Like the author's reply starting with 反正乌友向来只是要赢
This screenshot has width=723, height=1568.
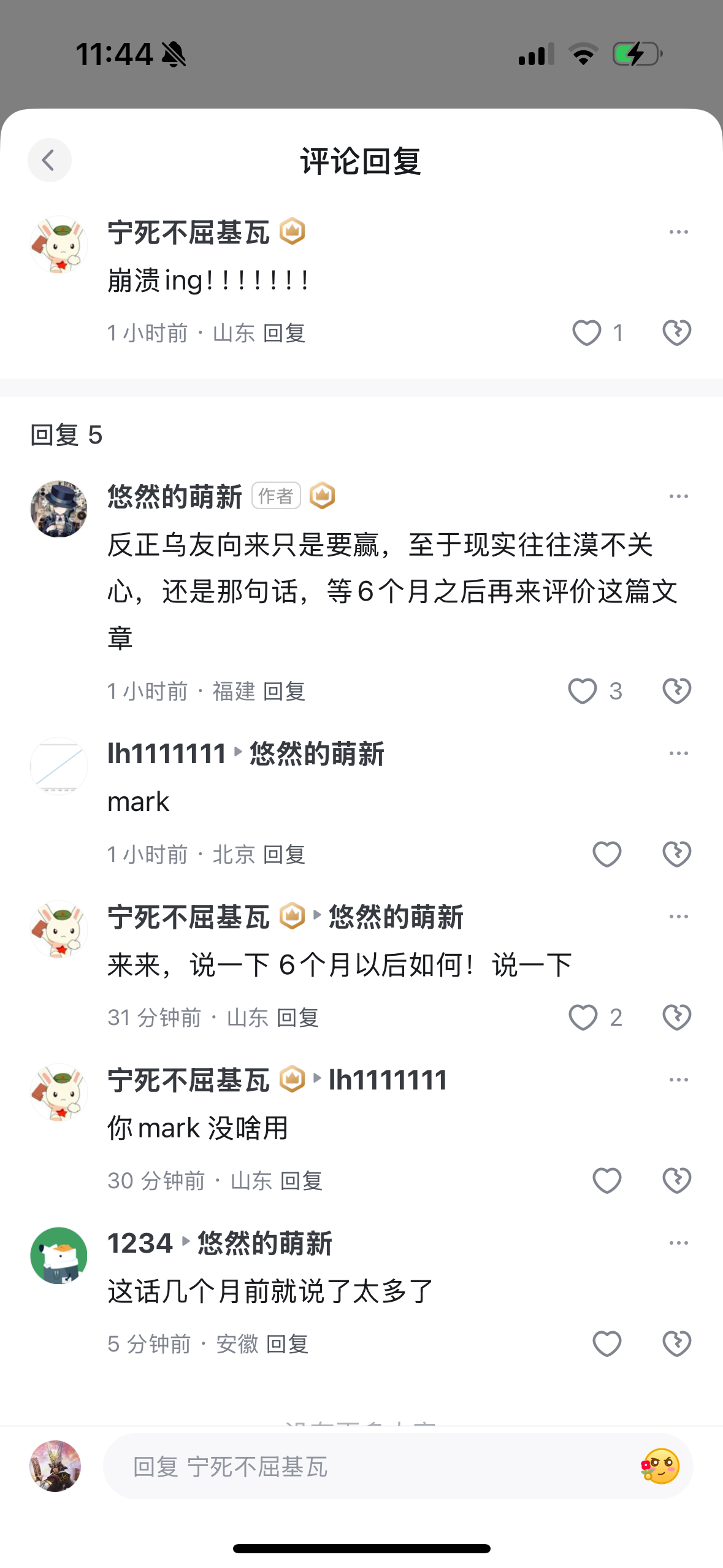[x=582, y=691]
